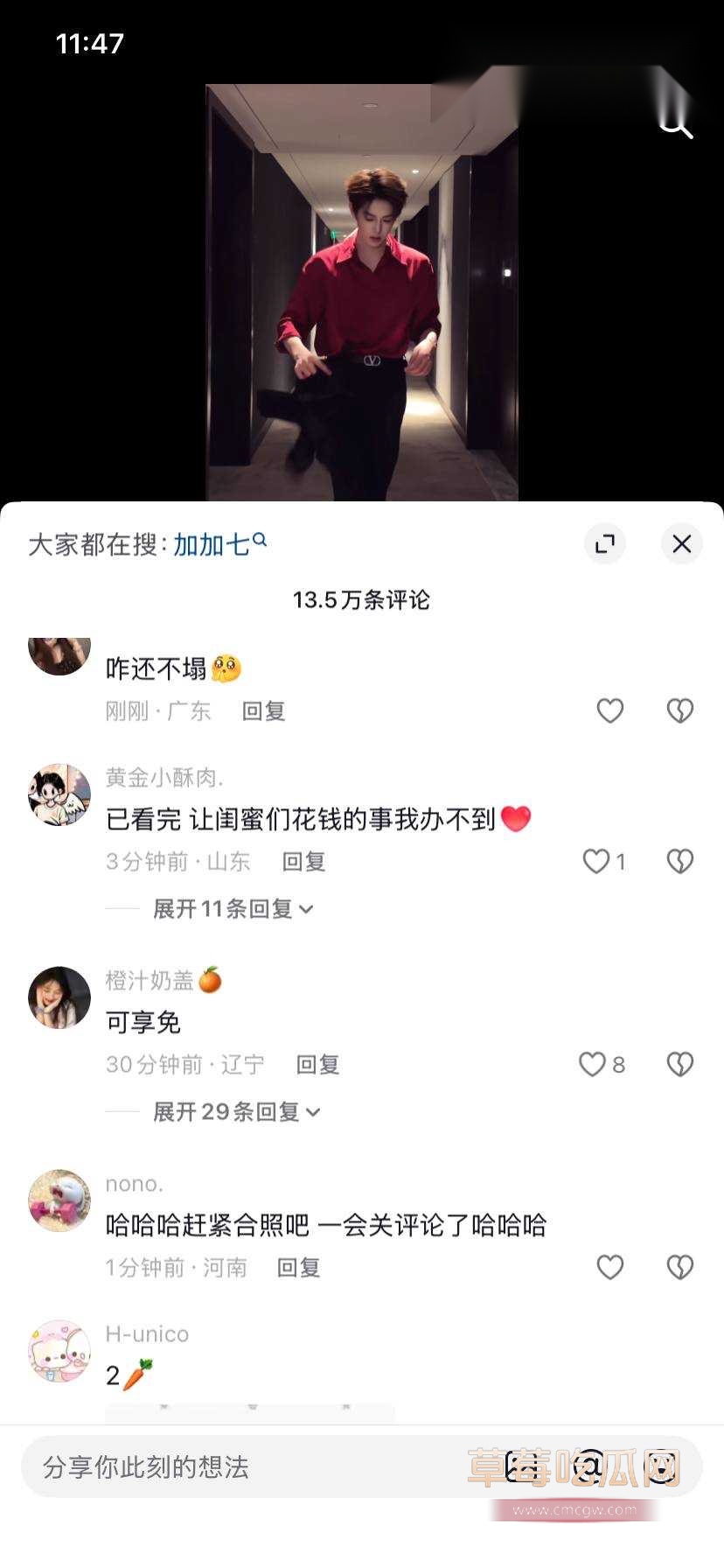Like 橙汁奶盖's comment 可享免
Screen dimensions: 724x1568
602,1064
